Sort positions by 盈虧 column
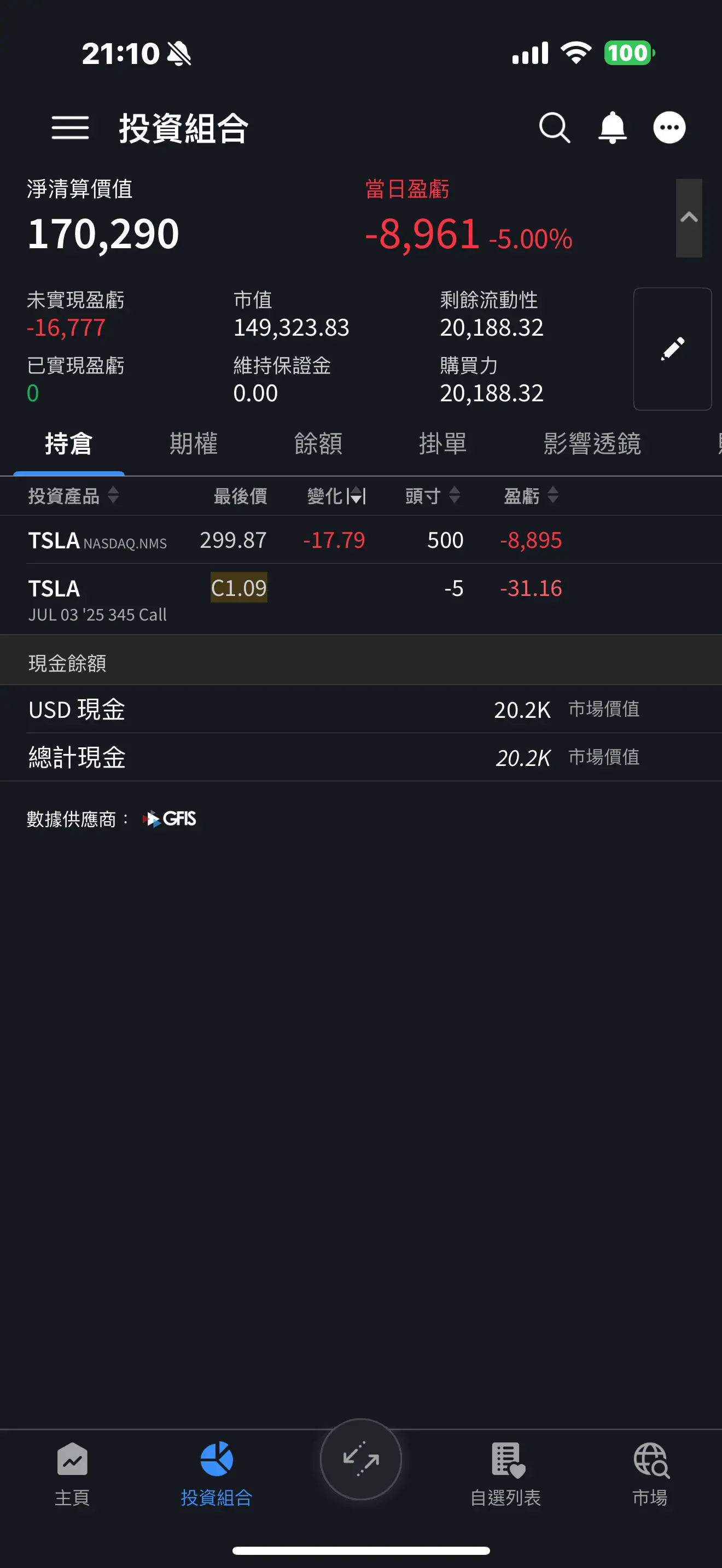Image resolution: width=722 pixels, height=1568 pixels. [531, 495]
